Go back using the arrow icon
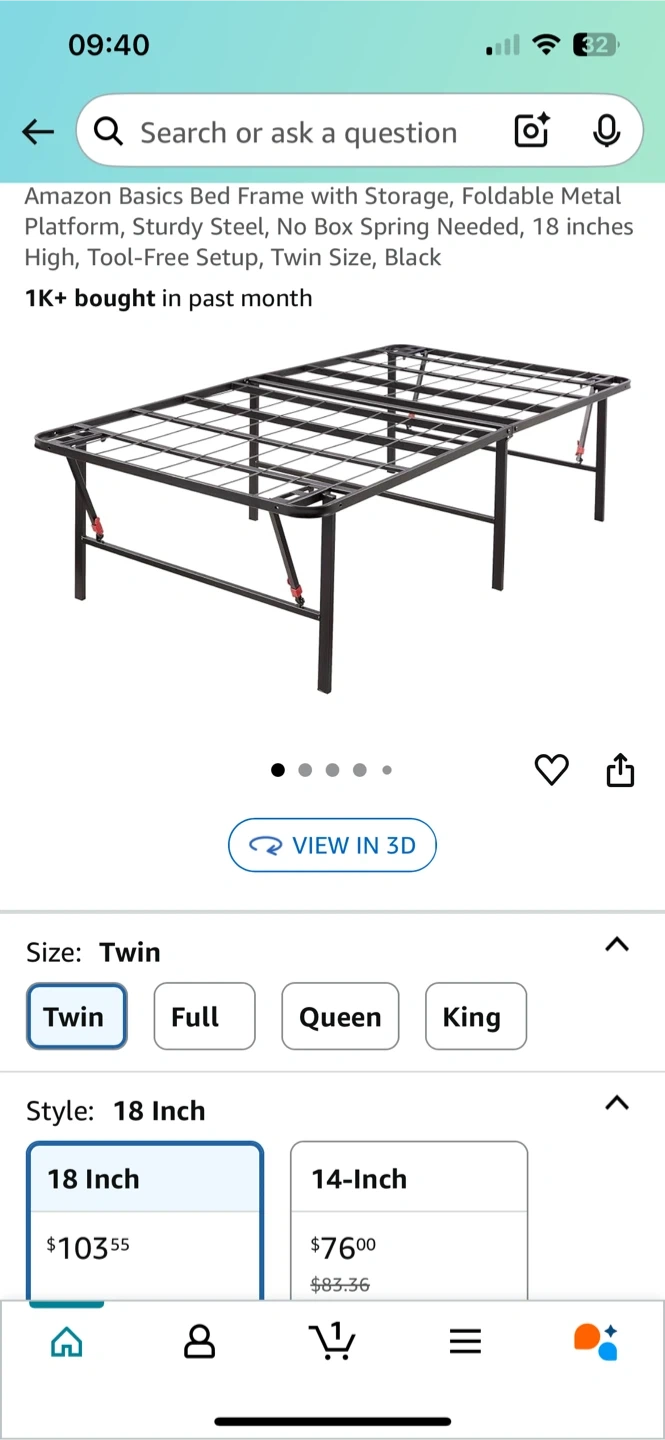 (38, 131)
